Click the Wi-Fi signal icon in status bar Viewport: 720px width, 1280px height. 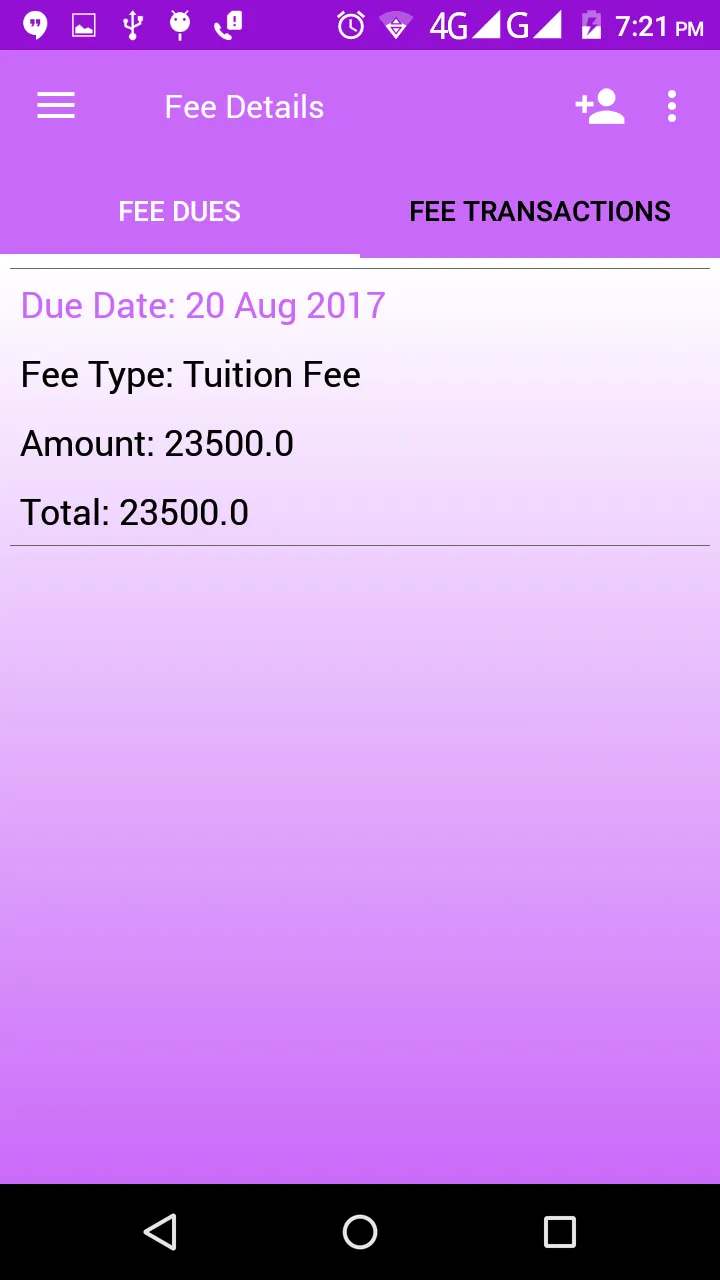coord(396,25)
